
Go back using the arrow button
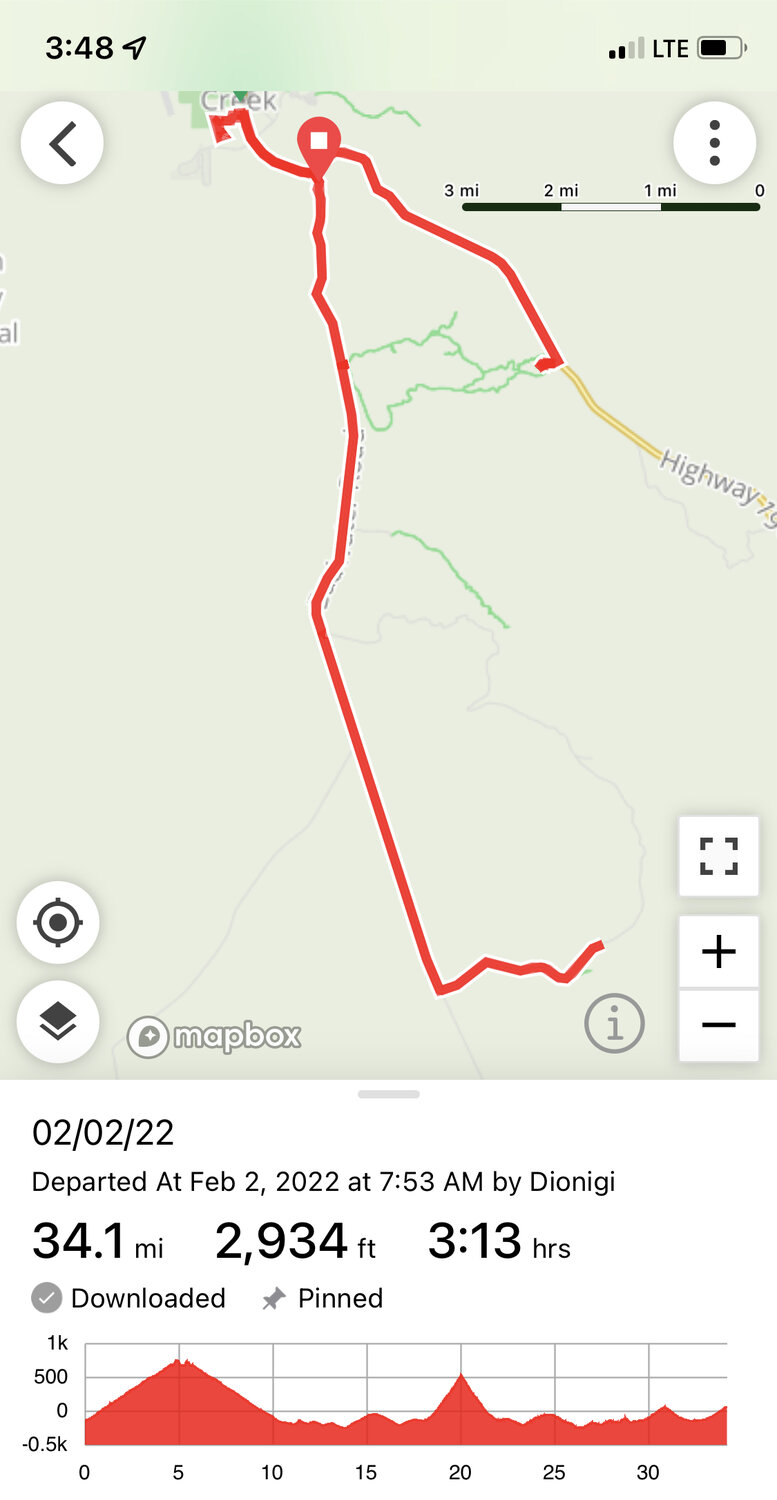(x=62, y=144)
